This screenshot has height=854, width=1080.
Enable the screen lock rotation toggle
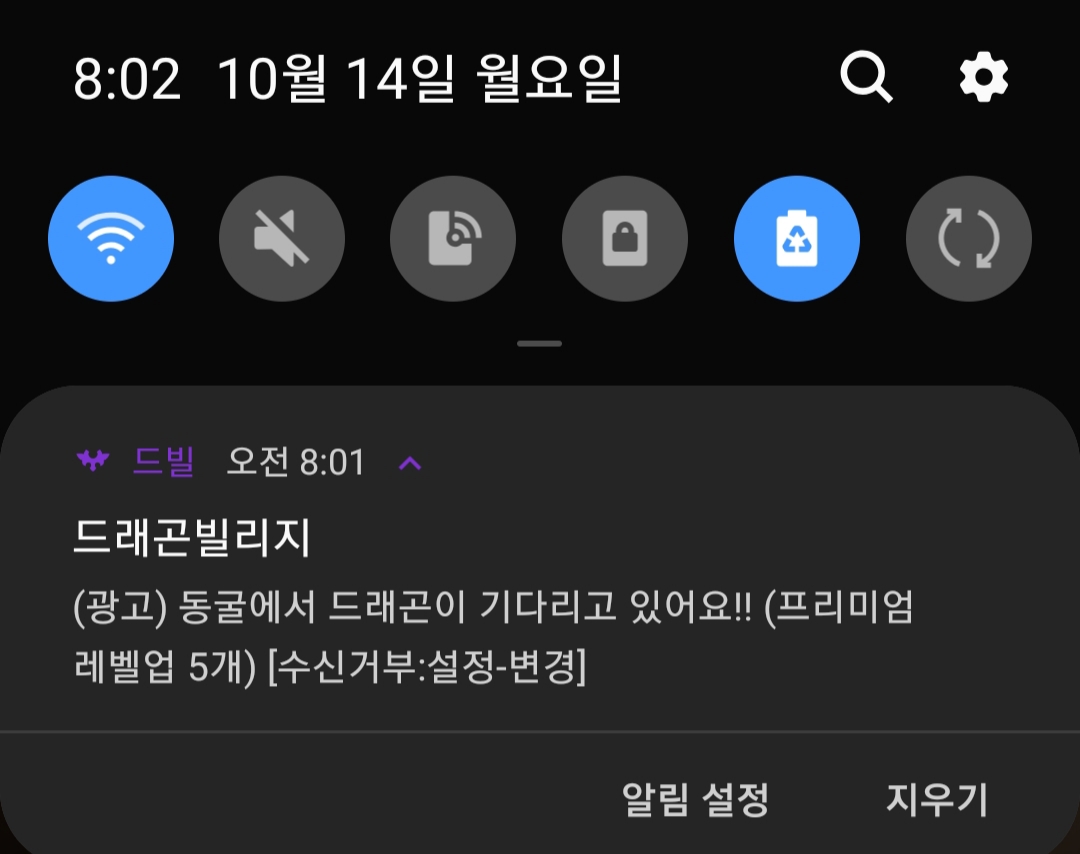(x=625, y=239)
